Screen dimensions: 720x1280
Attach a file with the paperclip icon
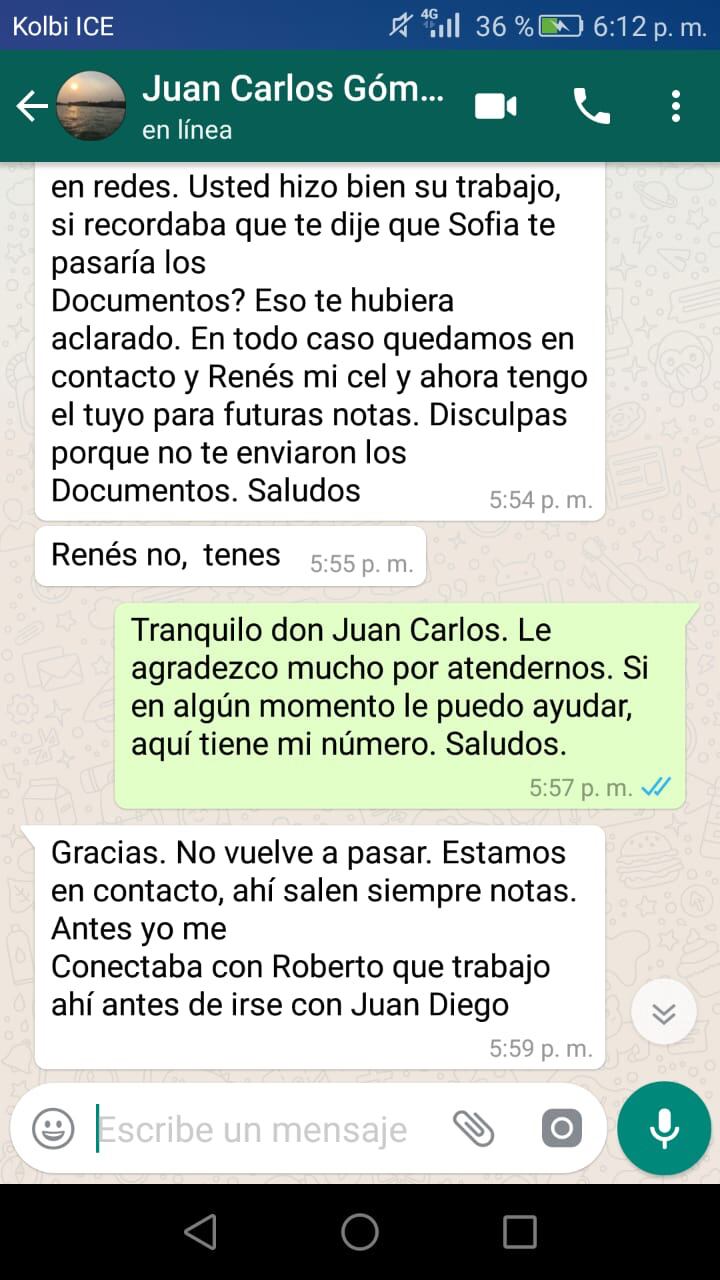[x=473, y=1129]
